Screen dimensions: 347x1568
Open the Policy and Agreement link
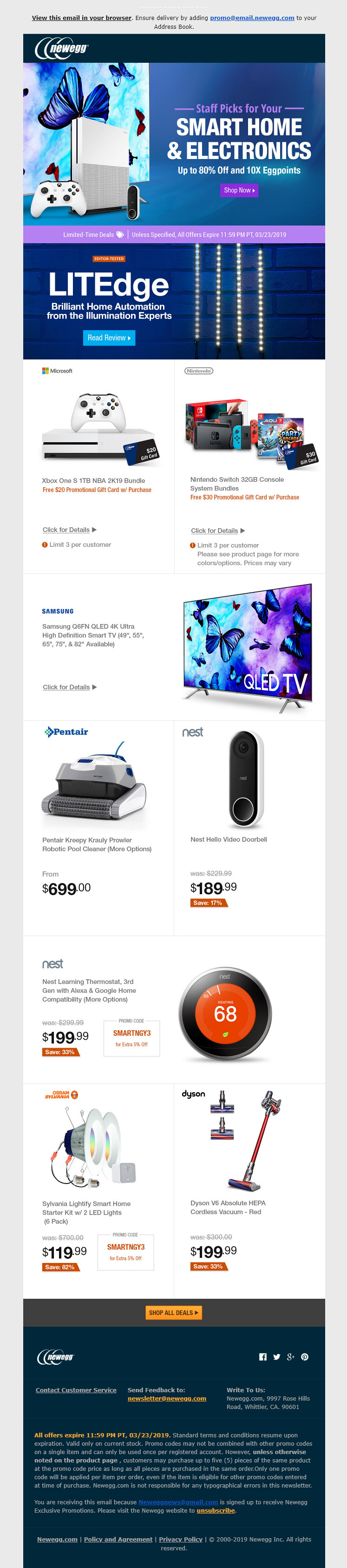[118, 1539]
